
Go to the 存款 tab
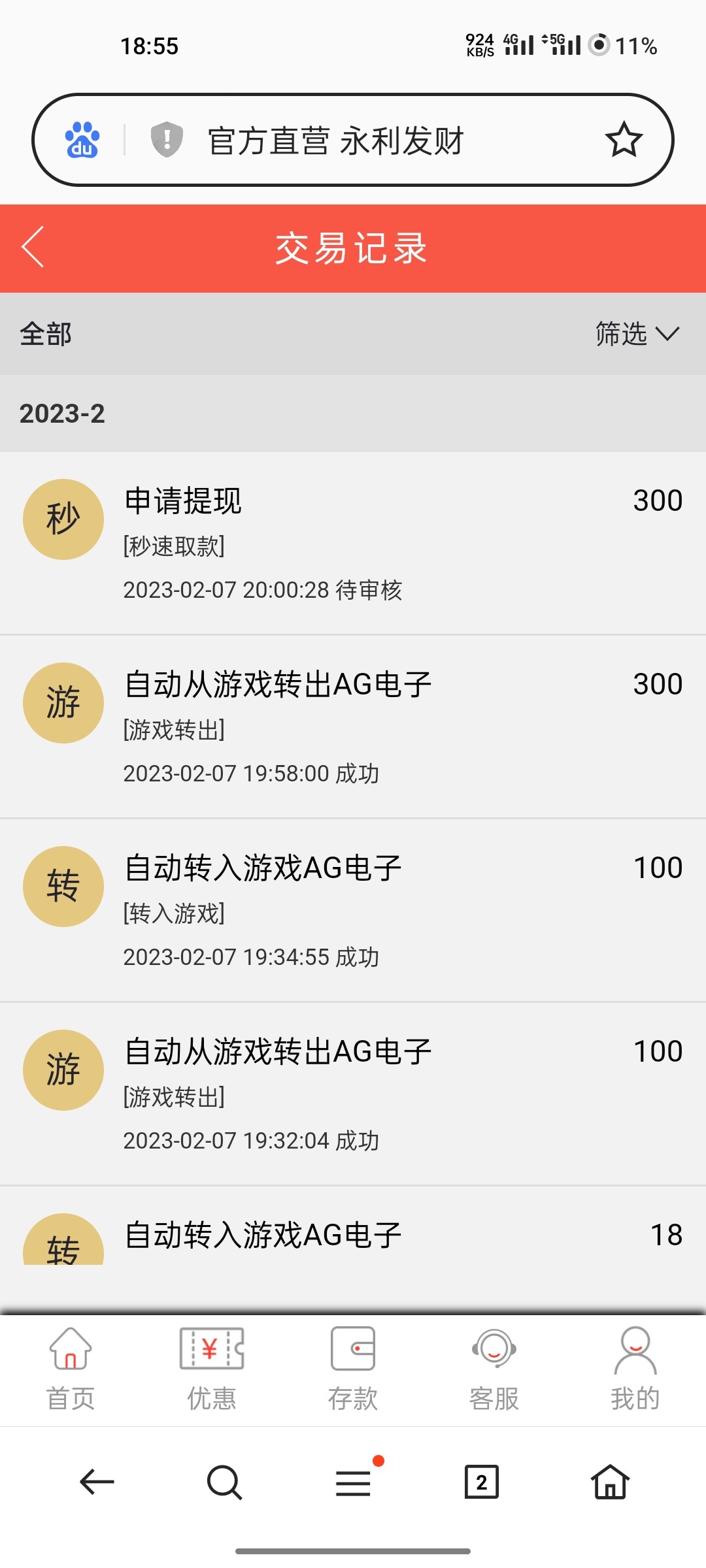(353, 1369)
